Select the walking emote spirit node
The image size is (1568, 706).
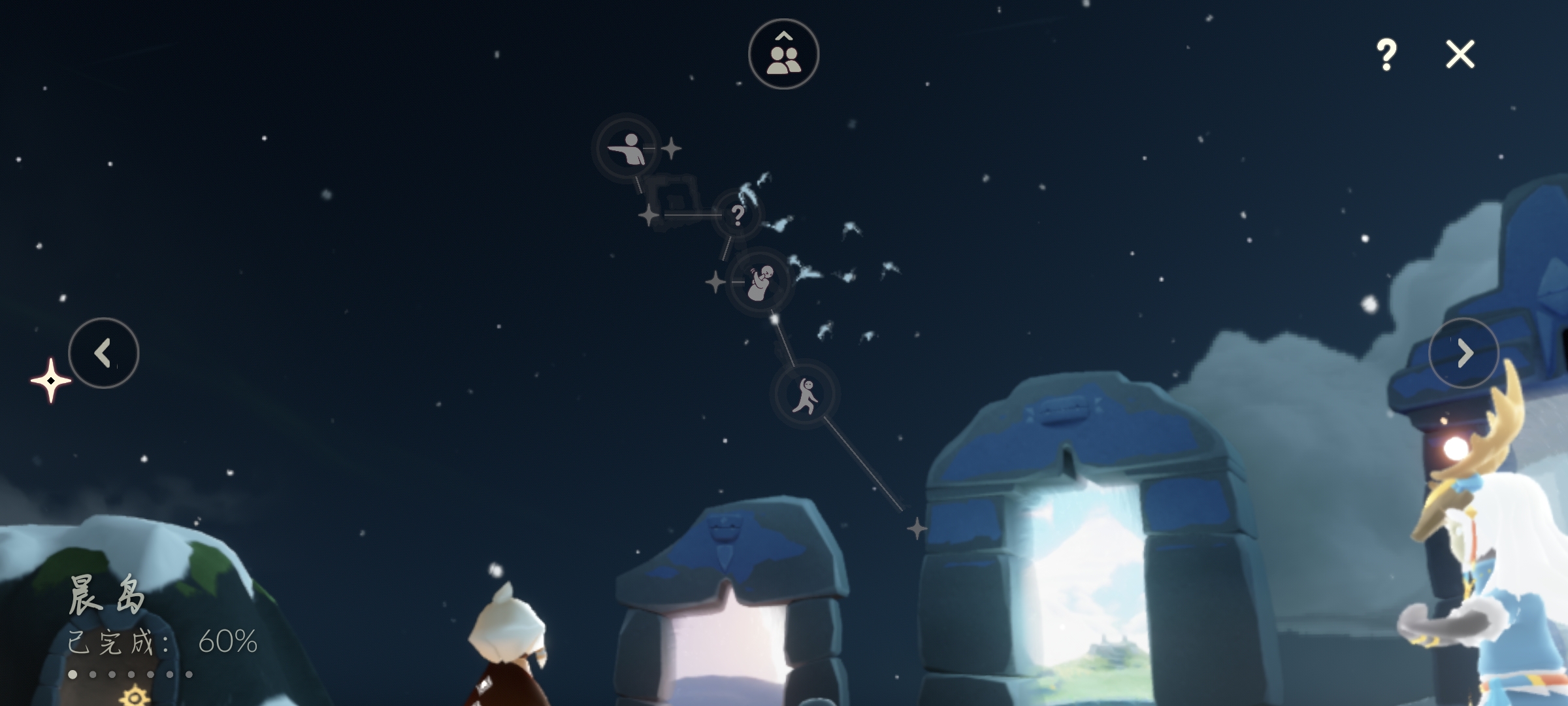pyautogui.click(x=805, y=394)
